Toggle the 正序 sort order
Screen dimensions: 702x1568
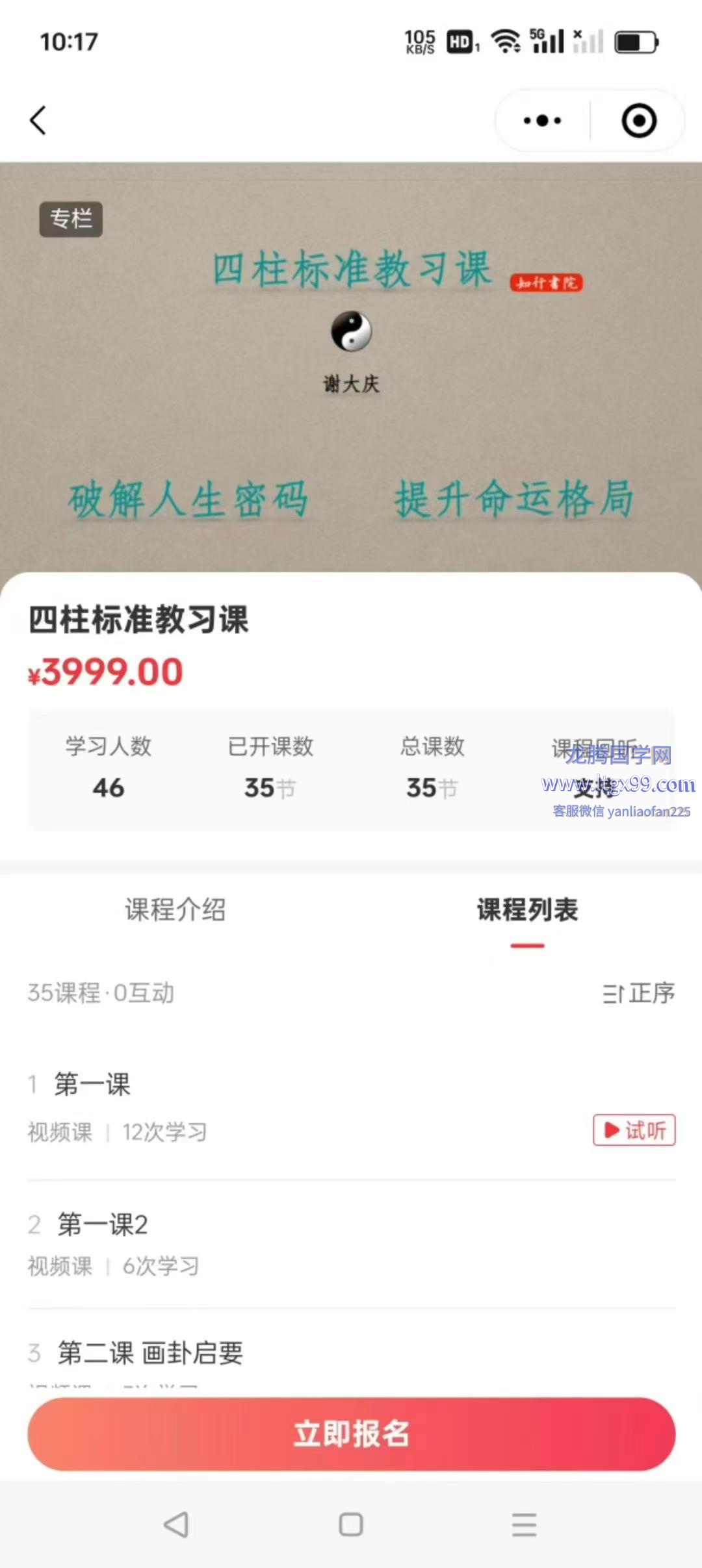click(638, 993)
